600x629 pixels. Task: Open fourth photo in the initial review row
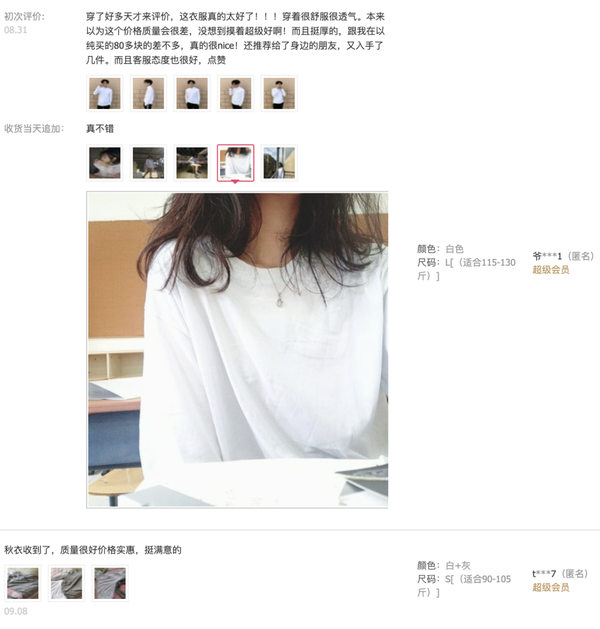pos(236,93)
